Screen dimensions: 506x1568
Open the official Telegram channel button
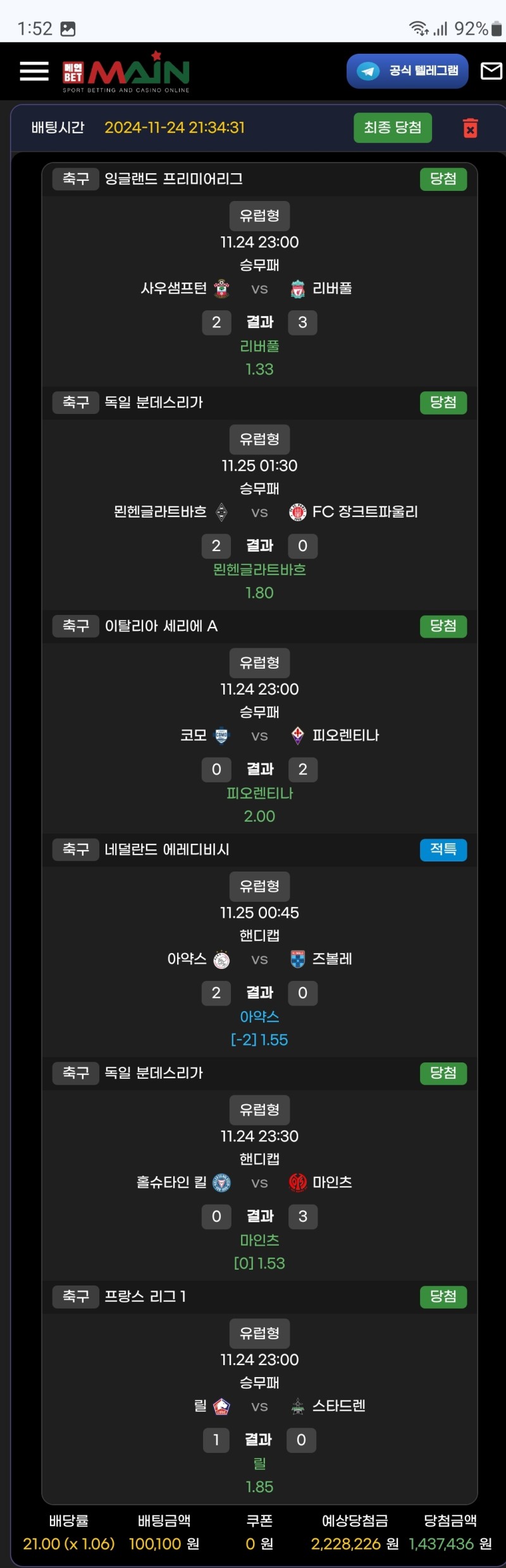407,71
